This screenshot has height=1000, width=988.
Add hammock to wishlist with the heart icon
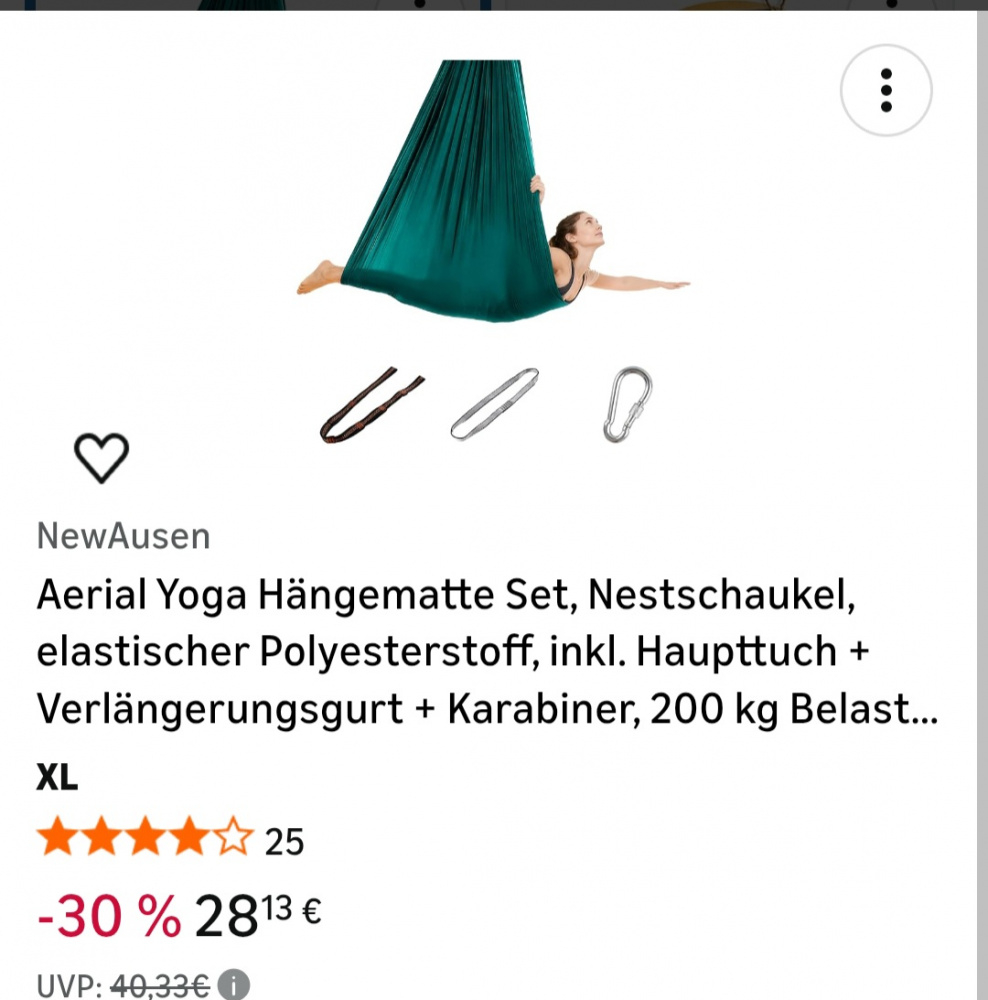coord(102,457)
